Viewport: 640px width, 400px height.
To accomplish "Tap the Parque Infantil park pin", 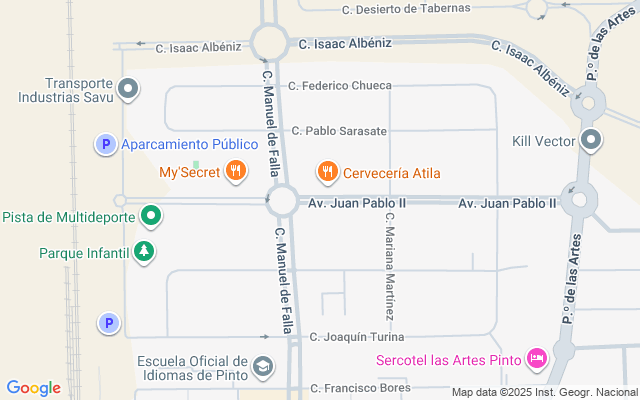I will point(144,252).
